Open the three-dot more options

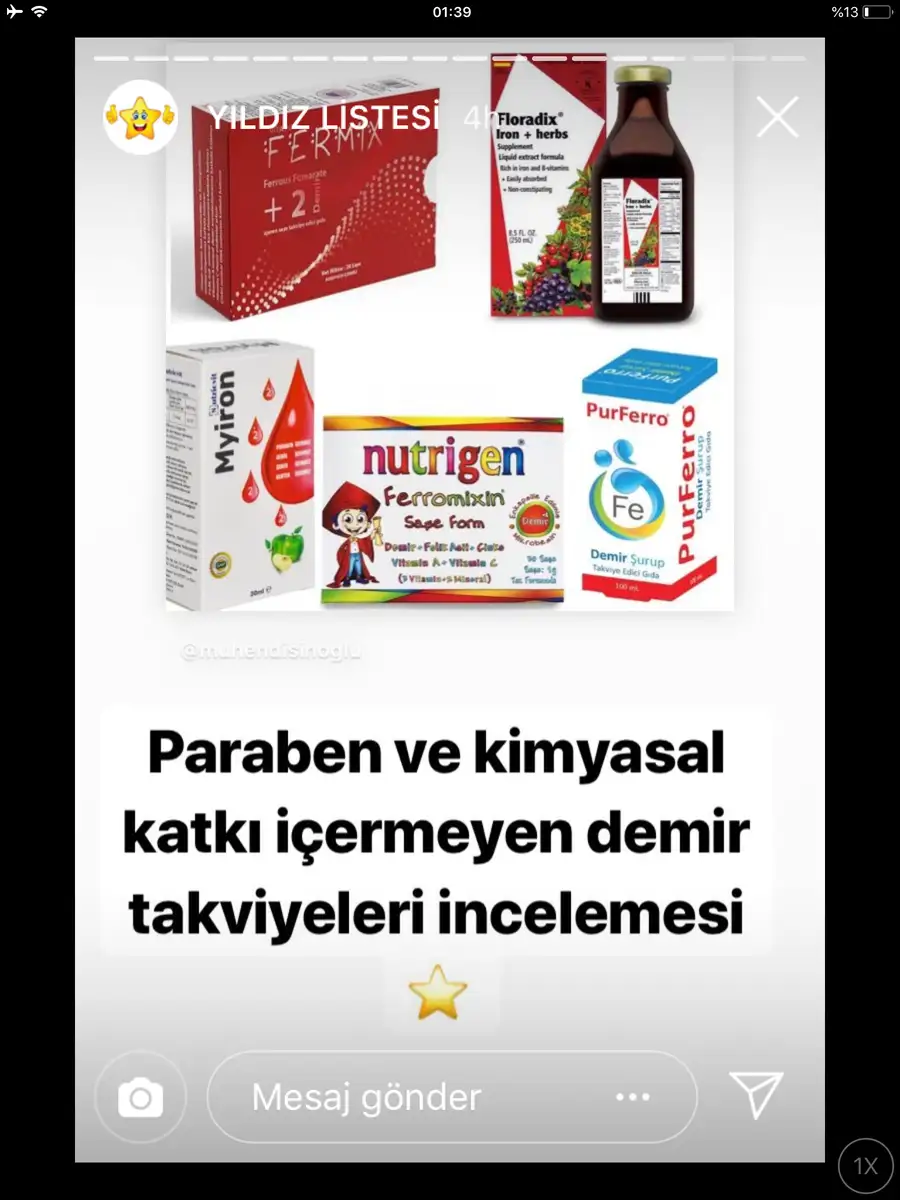632,1098
